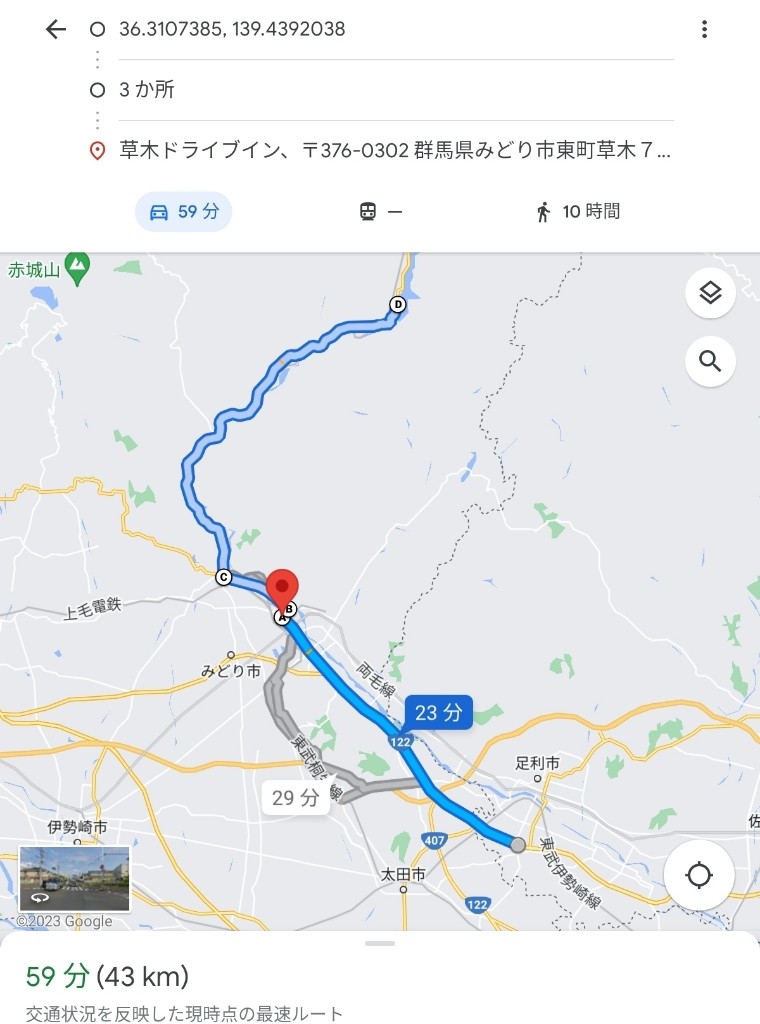Switch to the public transit tab

click(381, 212)
